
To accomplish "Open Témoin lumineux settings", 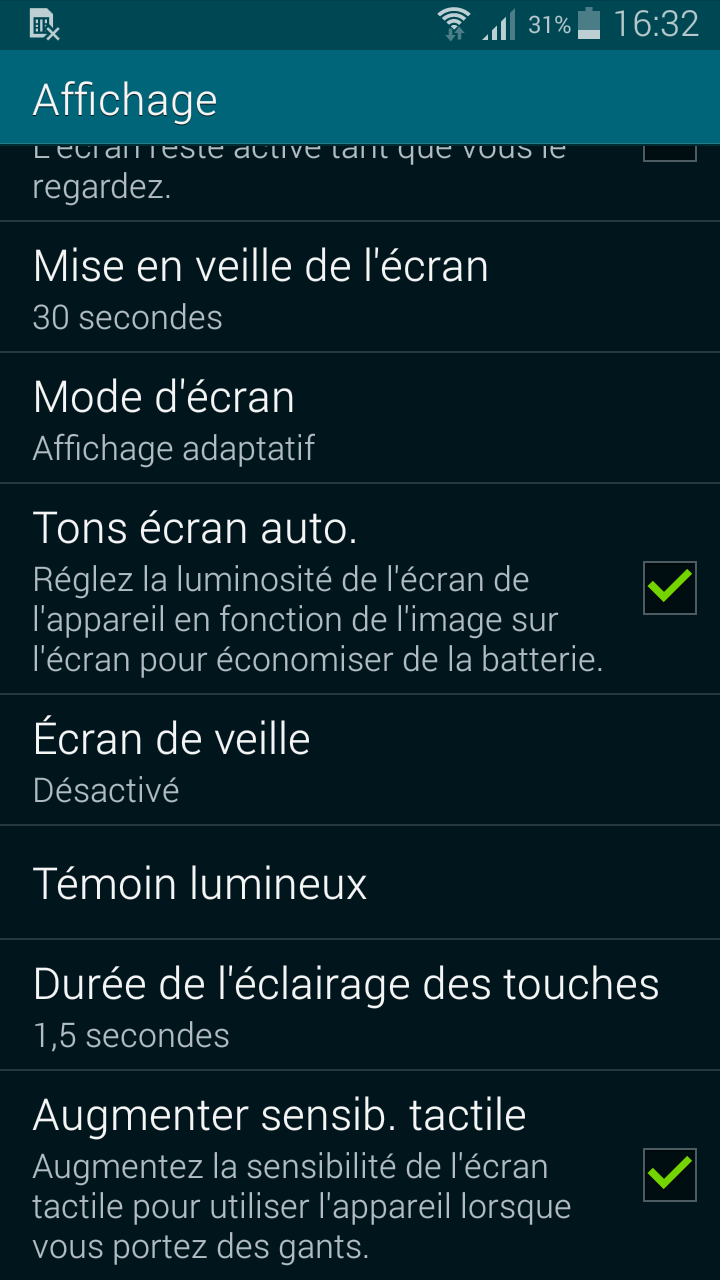I will 360,883.
